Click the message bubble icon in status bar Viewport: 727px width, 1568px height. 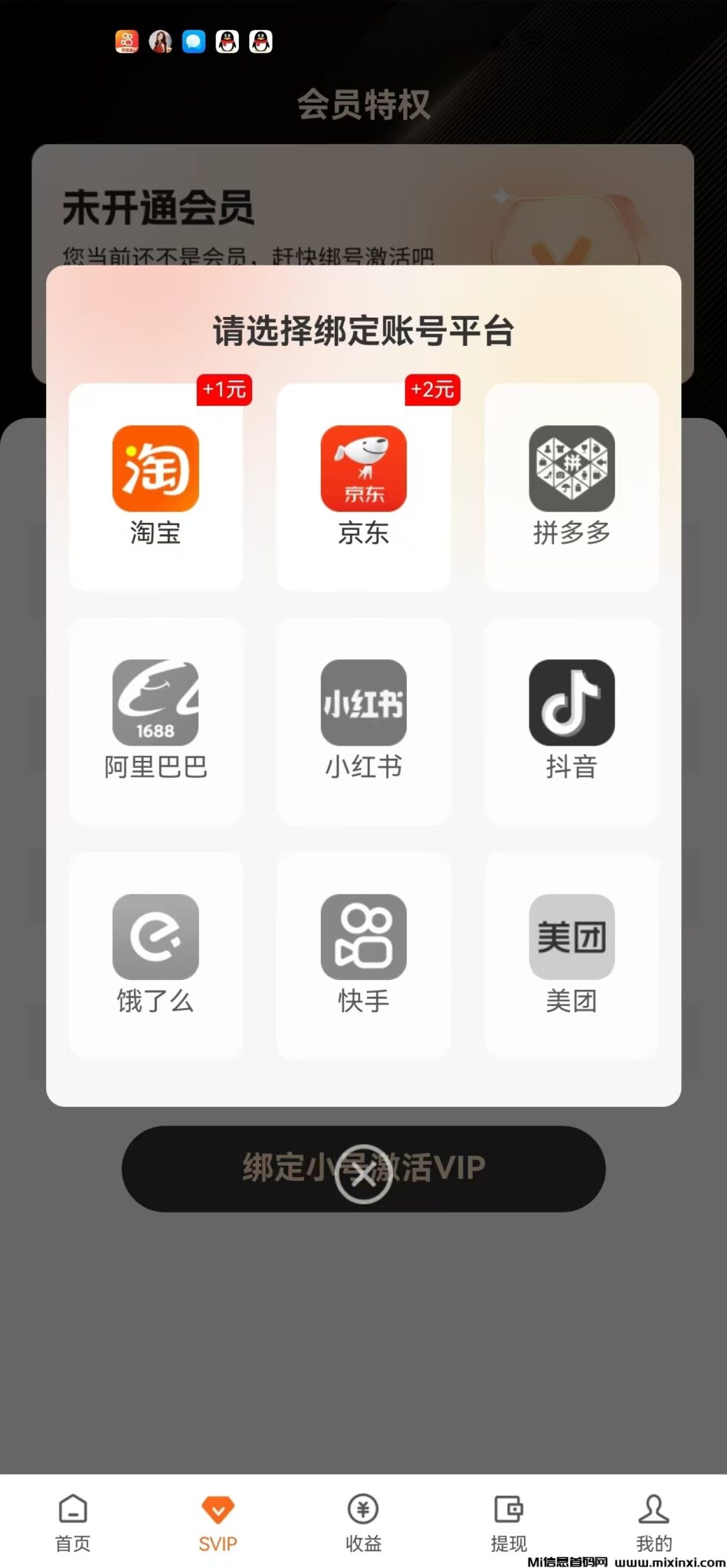coord(195,42)
